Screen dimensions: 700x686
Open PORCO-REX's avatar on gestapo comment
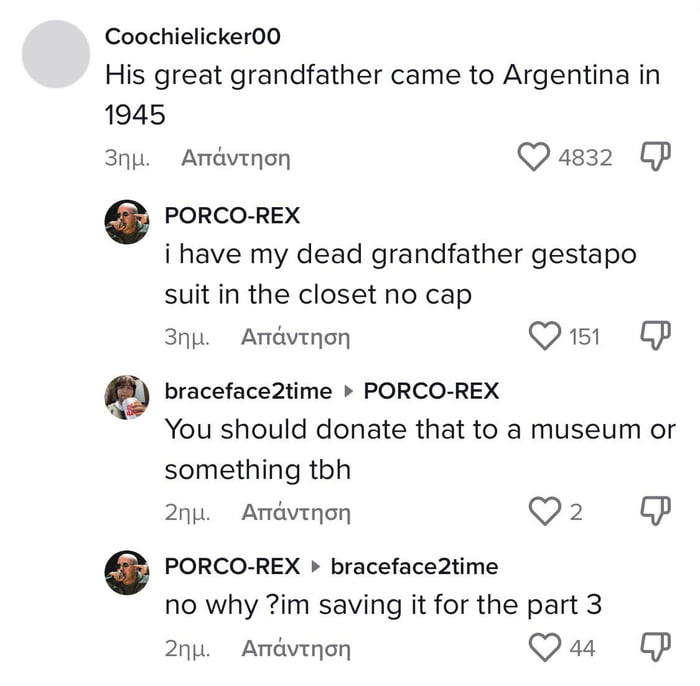[126, 222]
